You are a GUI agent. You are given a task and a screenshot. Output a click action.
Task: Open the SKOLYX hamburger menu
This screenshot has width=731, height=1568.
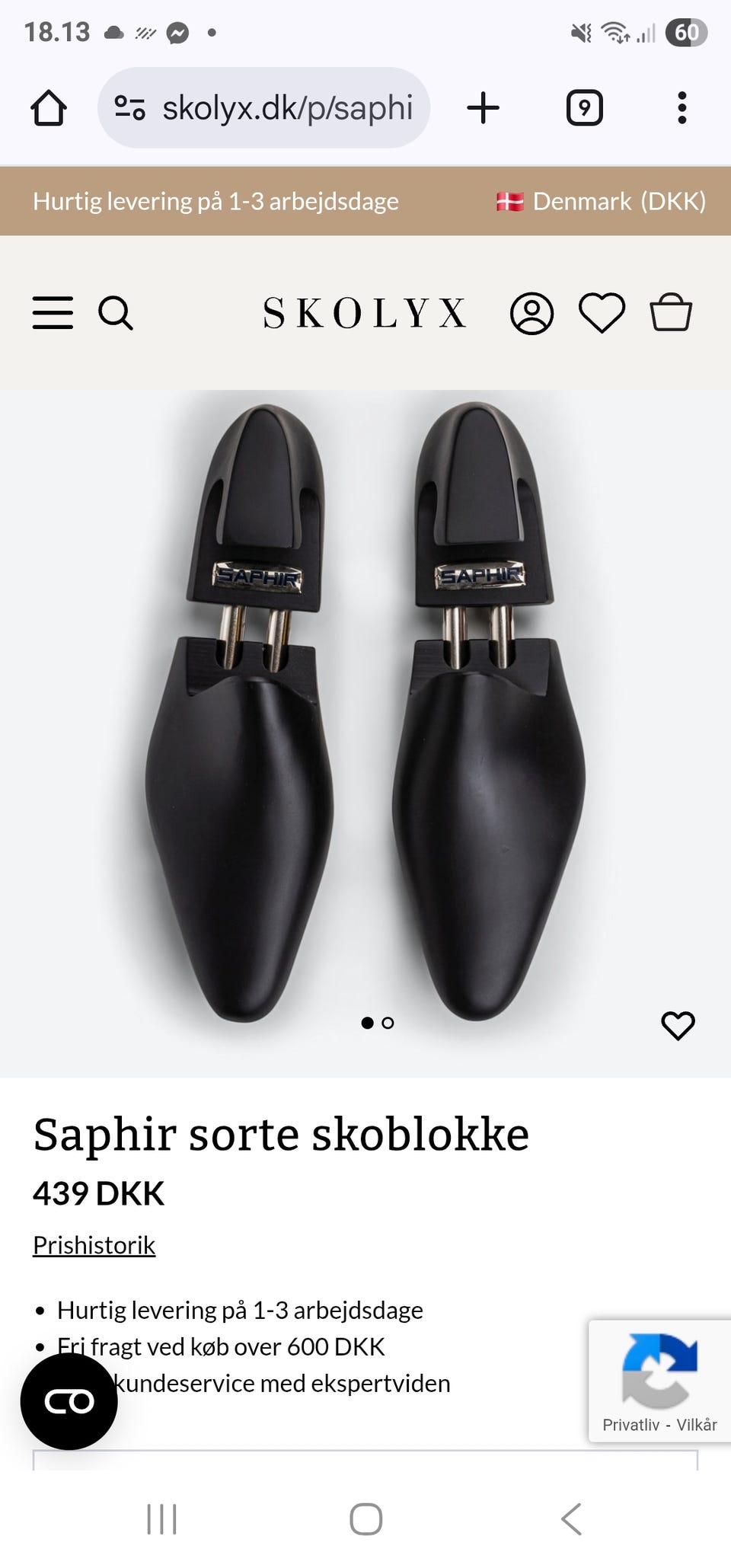(53, 312)
